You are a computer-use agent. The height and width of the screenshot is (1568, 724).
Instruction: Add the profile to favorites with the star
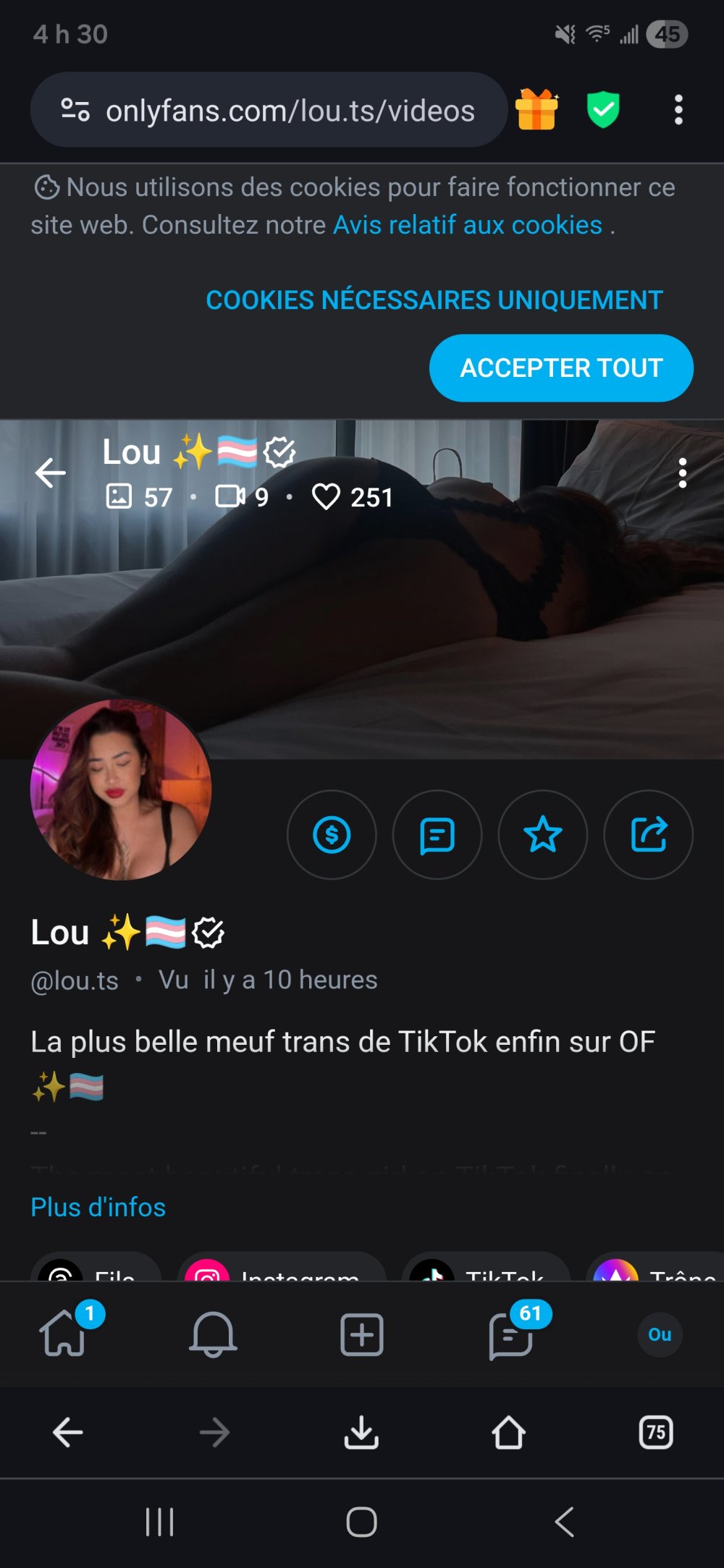click(x=543, y=834)
